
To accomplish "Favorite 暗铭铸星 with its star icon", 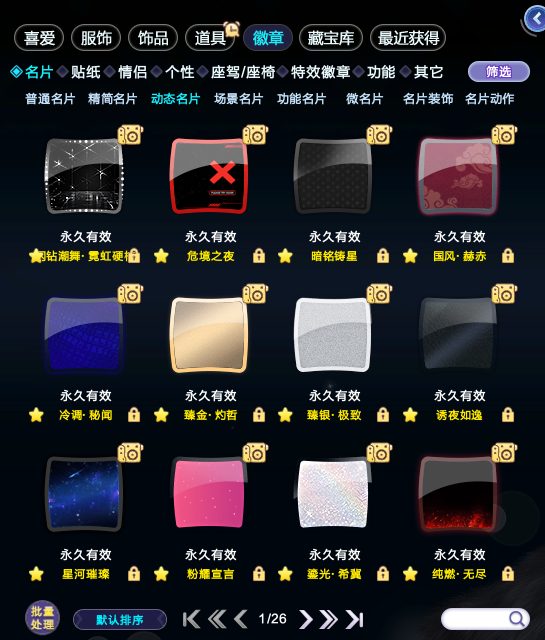I will tap(285, 256).
